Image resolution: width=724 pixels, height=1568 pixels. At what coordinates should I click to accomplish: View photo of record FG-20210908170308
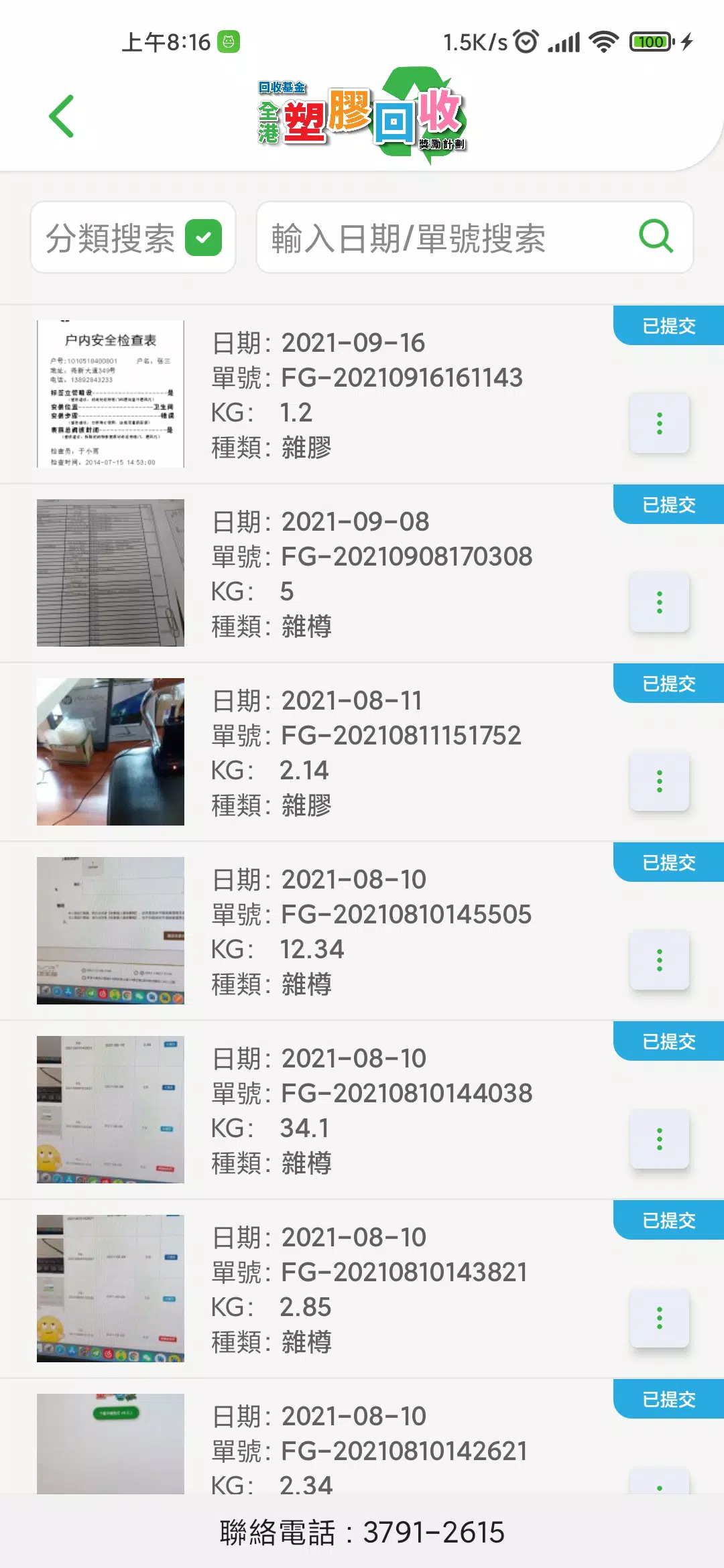111,573
